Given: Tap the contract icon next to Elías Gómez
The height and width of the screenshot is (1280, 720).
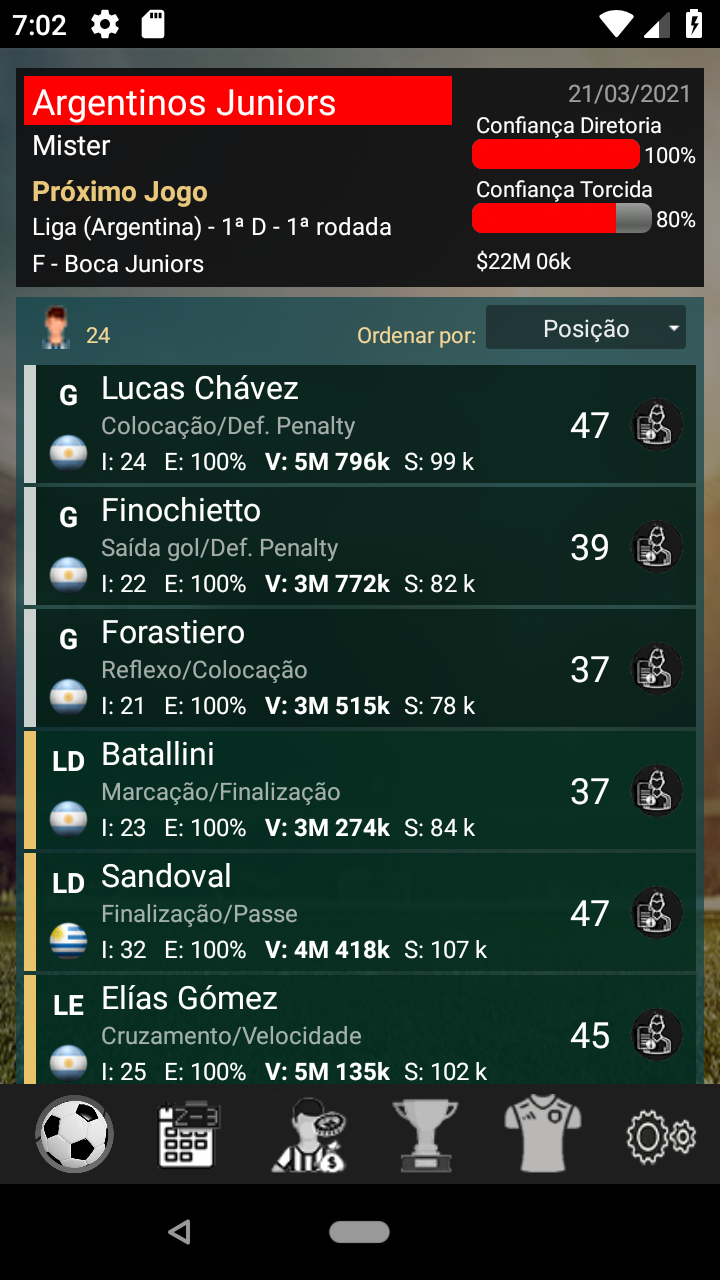Looking at the screenshot, I should point(657,1035).
